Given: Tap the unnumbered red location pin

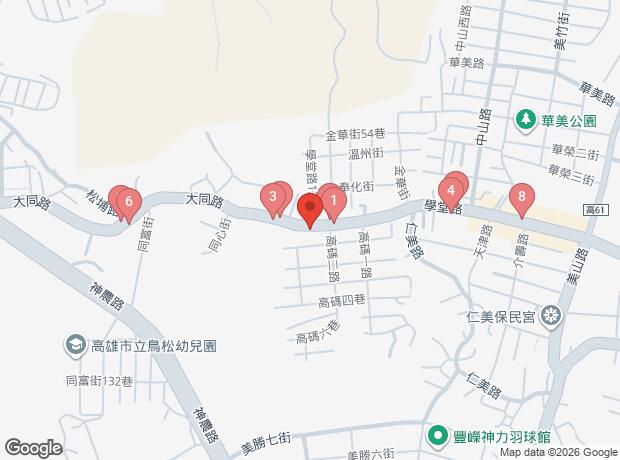Looking at the screenshot, I should click(309, 209).
